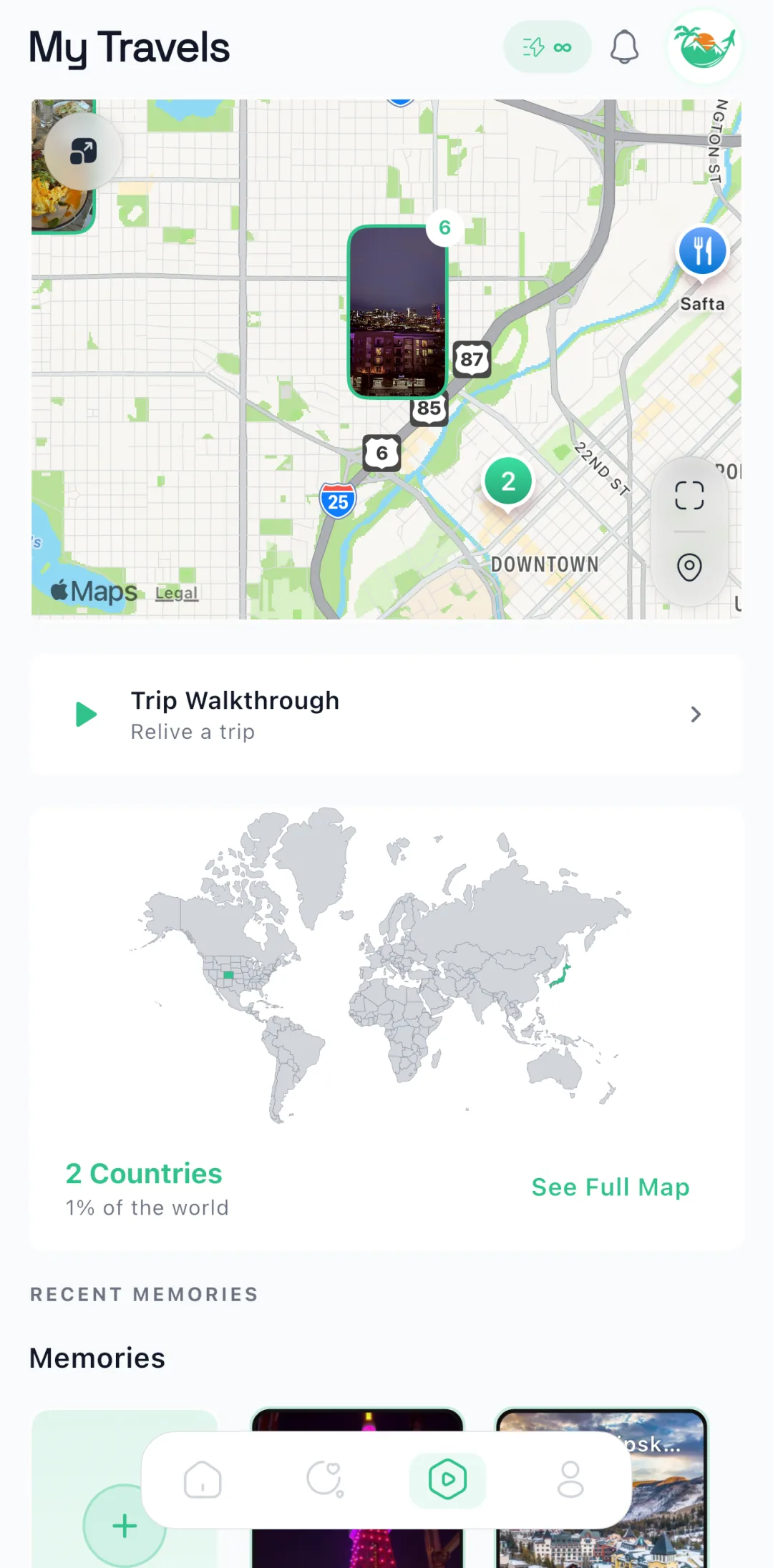Center map on my location
The image size is (773, 1568).
[689, 567]
